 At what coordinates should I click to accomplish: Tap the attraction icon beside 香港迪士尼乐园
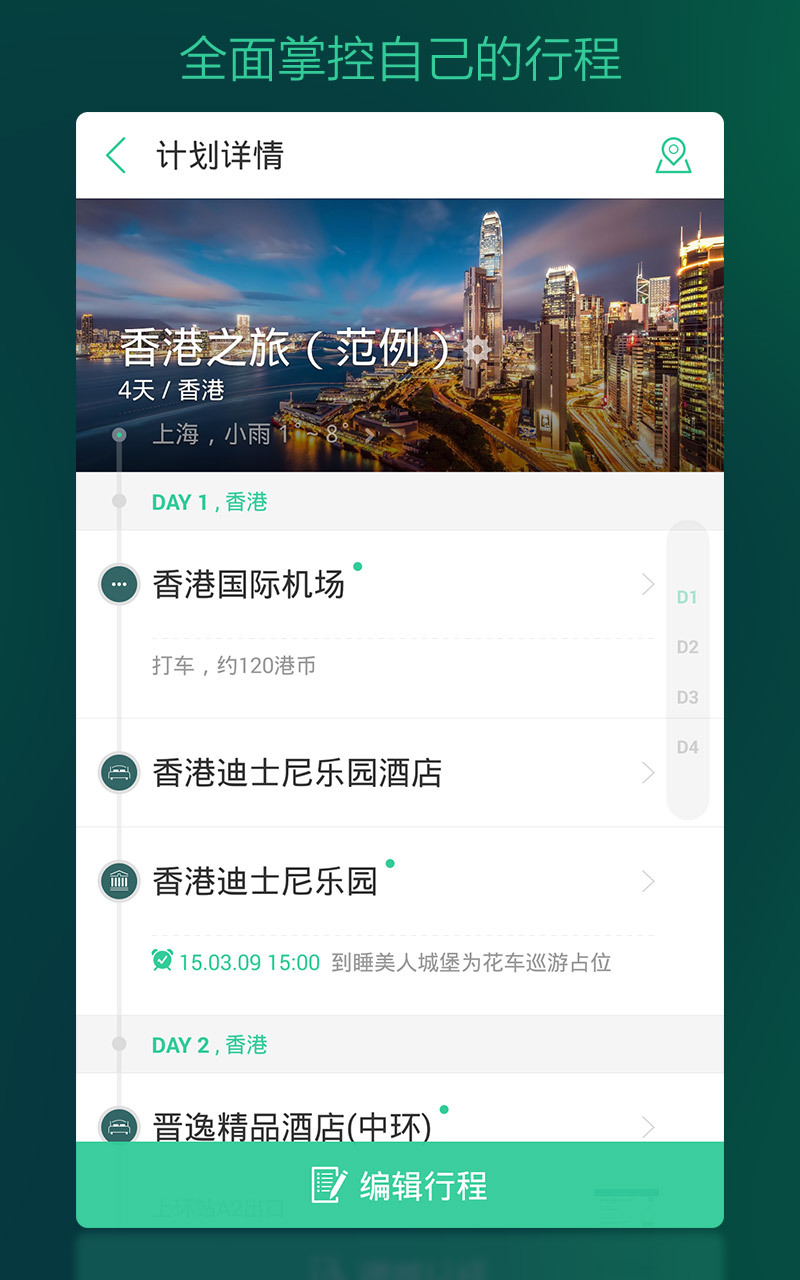[x=118, y=881]
